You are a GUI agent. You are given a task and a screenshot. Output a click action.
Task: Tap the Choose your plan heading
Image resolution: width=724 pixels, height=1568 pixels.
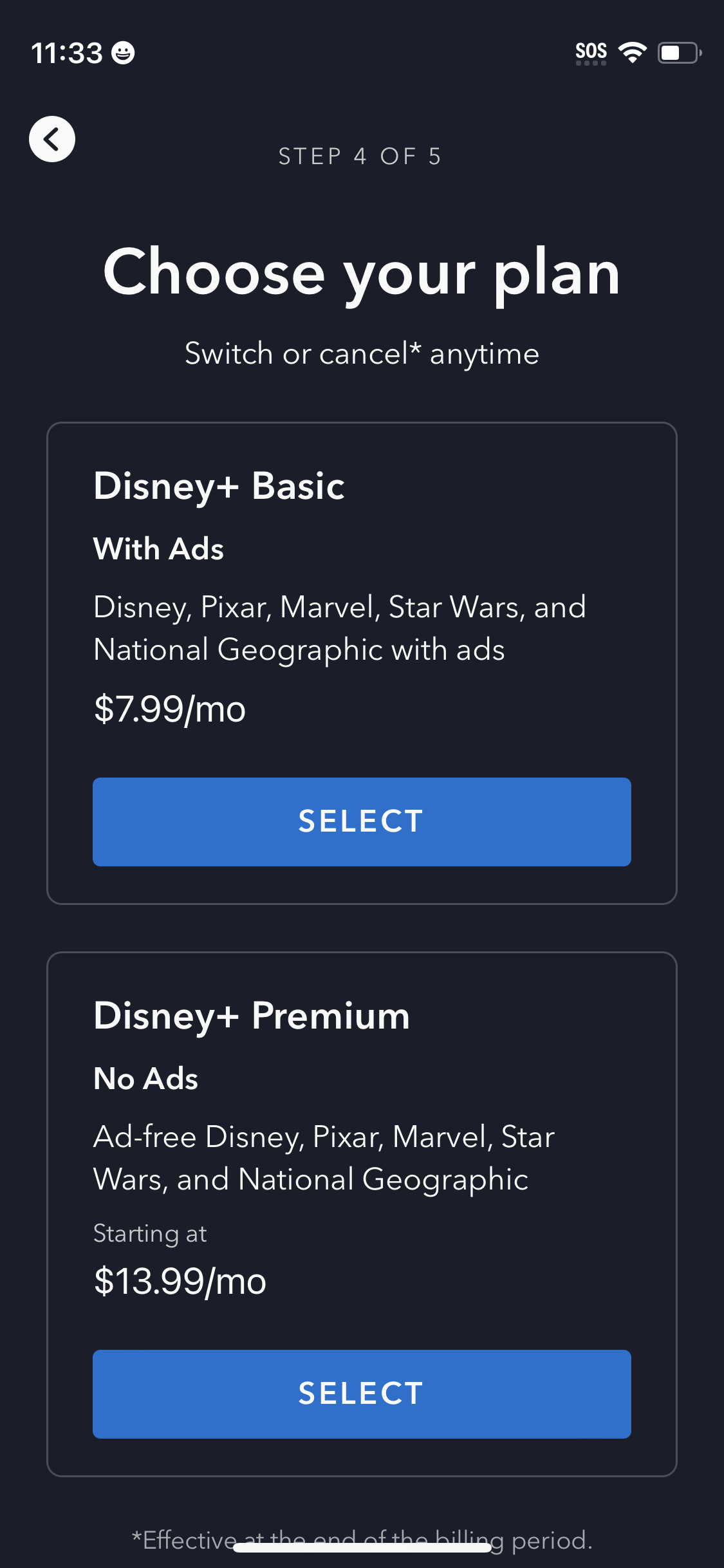(362, 274)
